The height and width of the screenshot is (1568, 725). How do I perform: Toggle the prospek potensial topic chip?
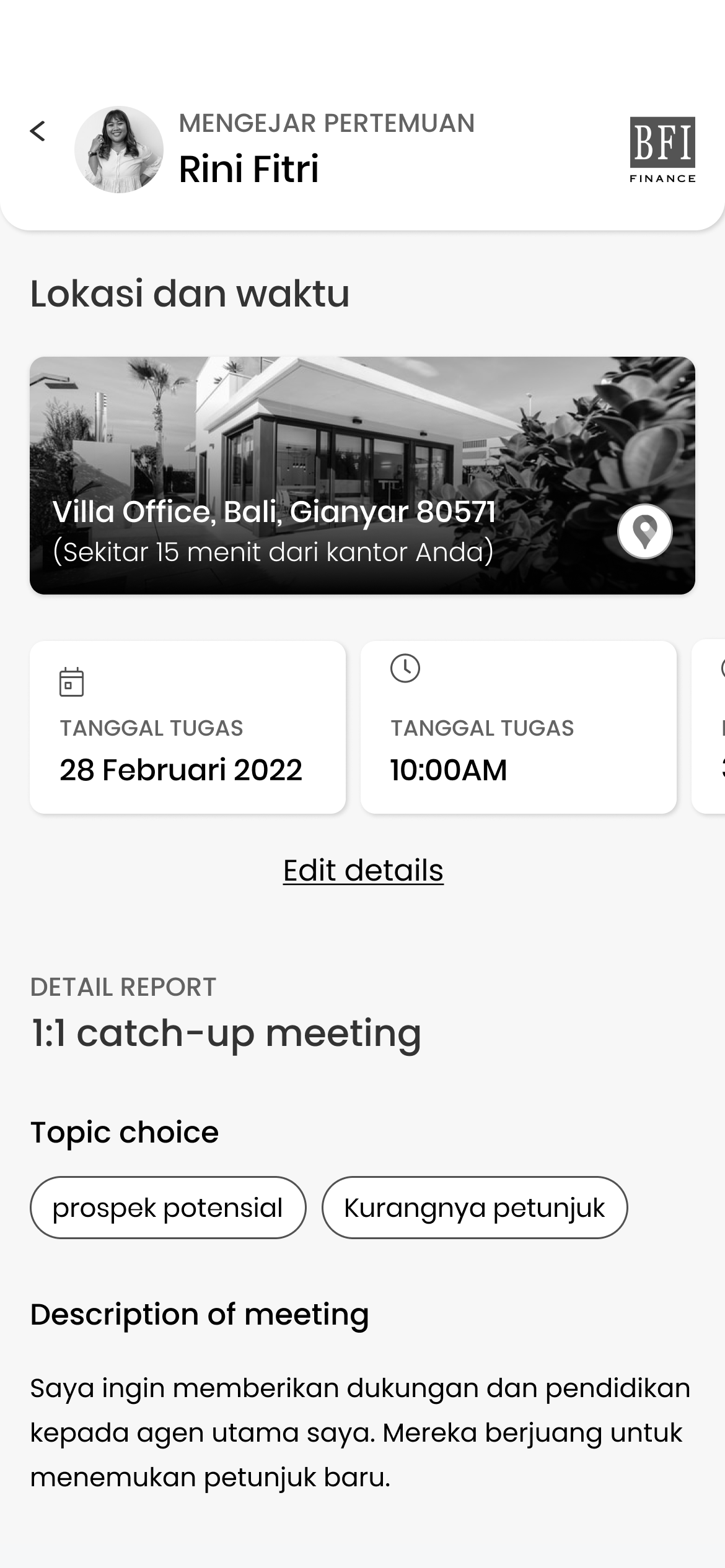click(167, 1207)
